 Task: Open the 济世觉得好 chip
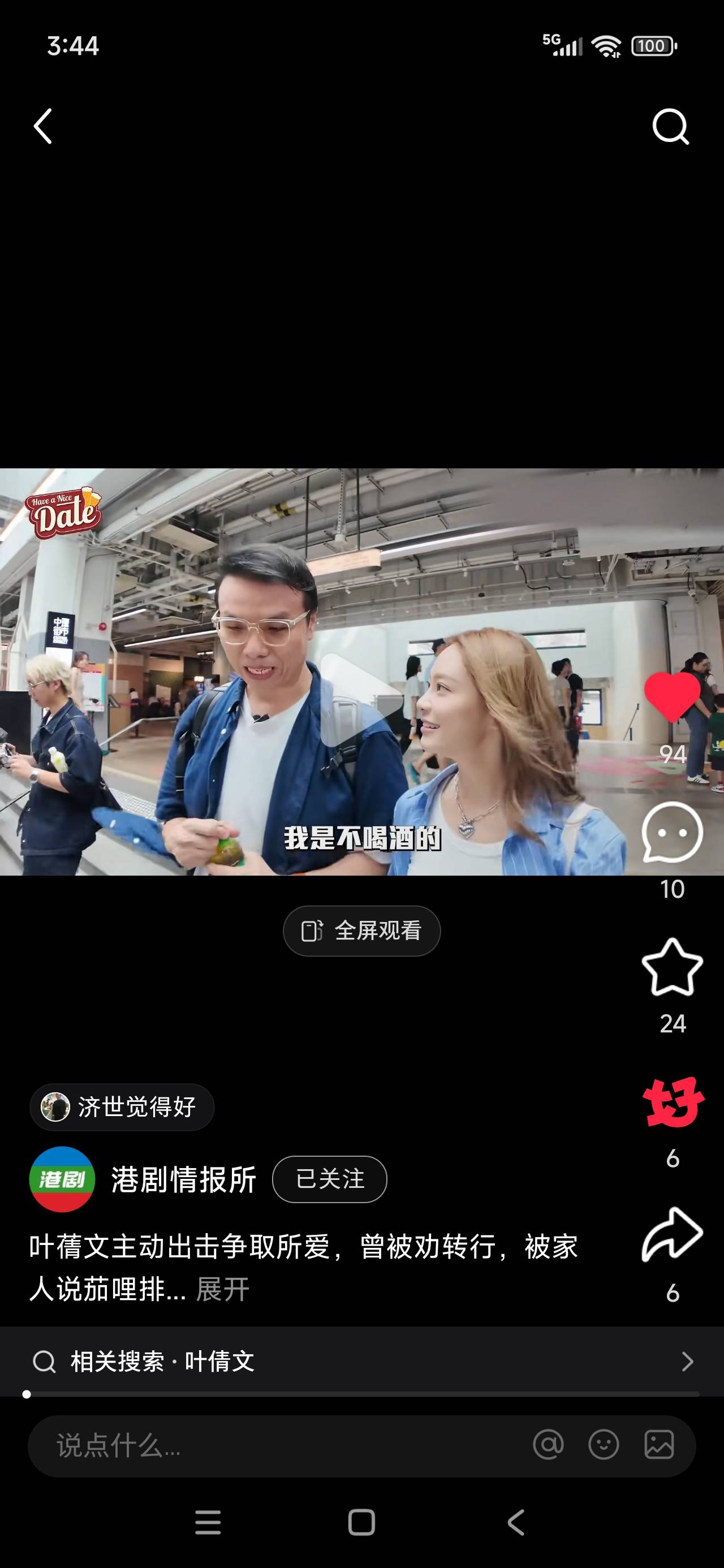122,1106
